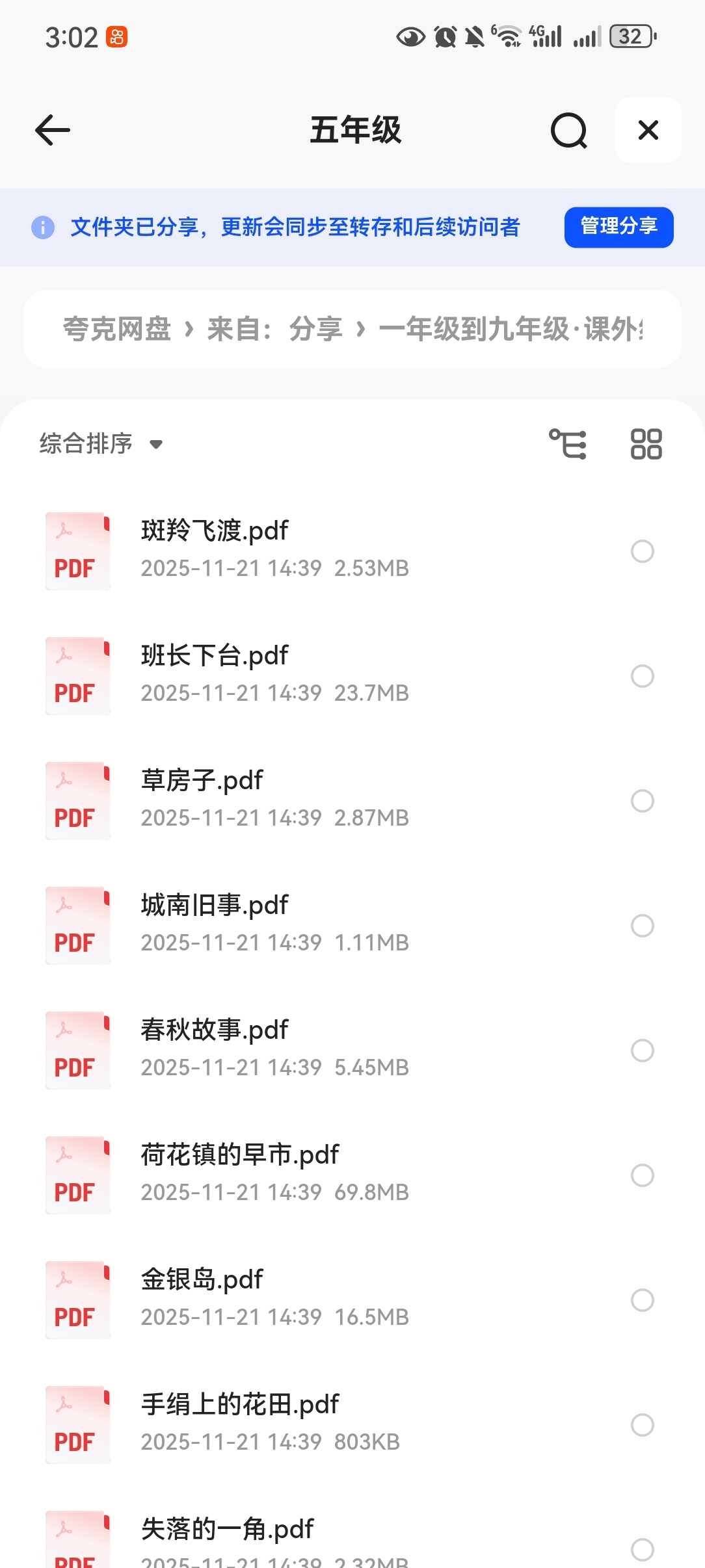Image resolution: width=705 pixels, height=1568 pixels.
Task: Go to 夸克网盘 in the breadcrumb path
Action: coord(117,329)
